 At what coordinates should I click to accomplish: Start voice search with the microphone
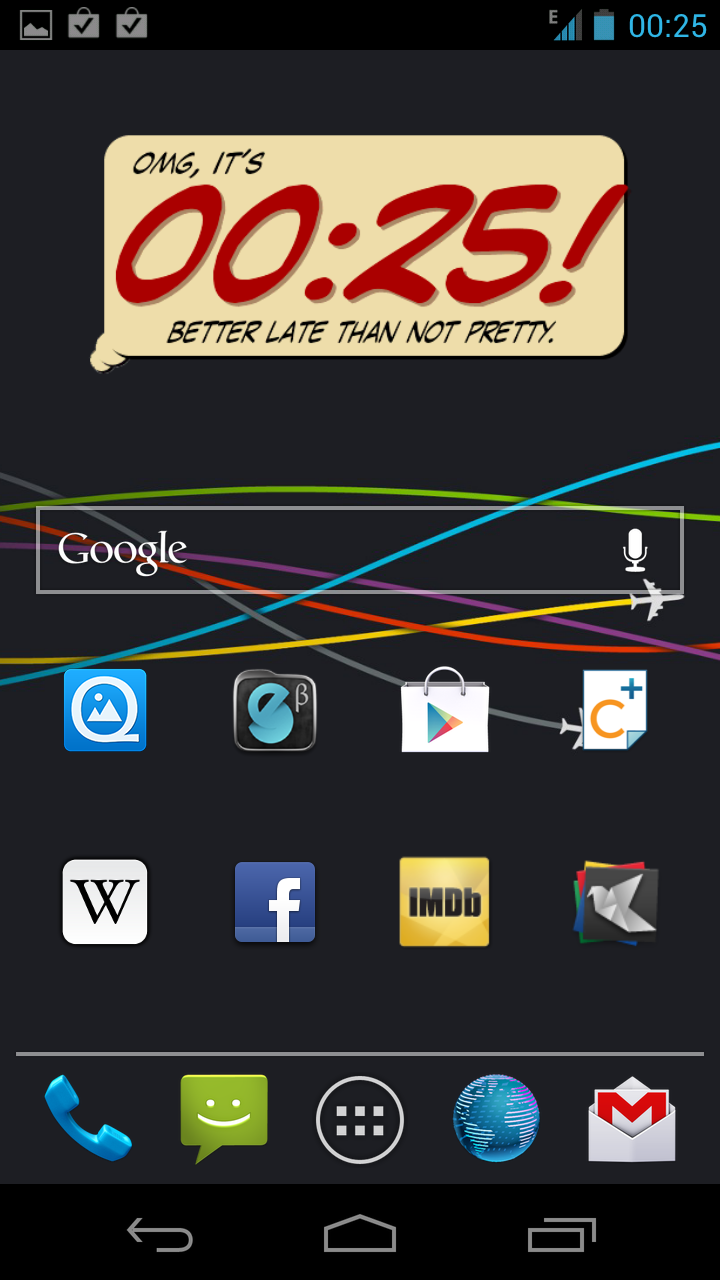tap(635, 551)
